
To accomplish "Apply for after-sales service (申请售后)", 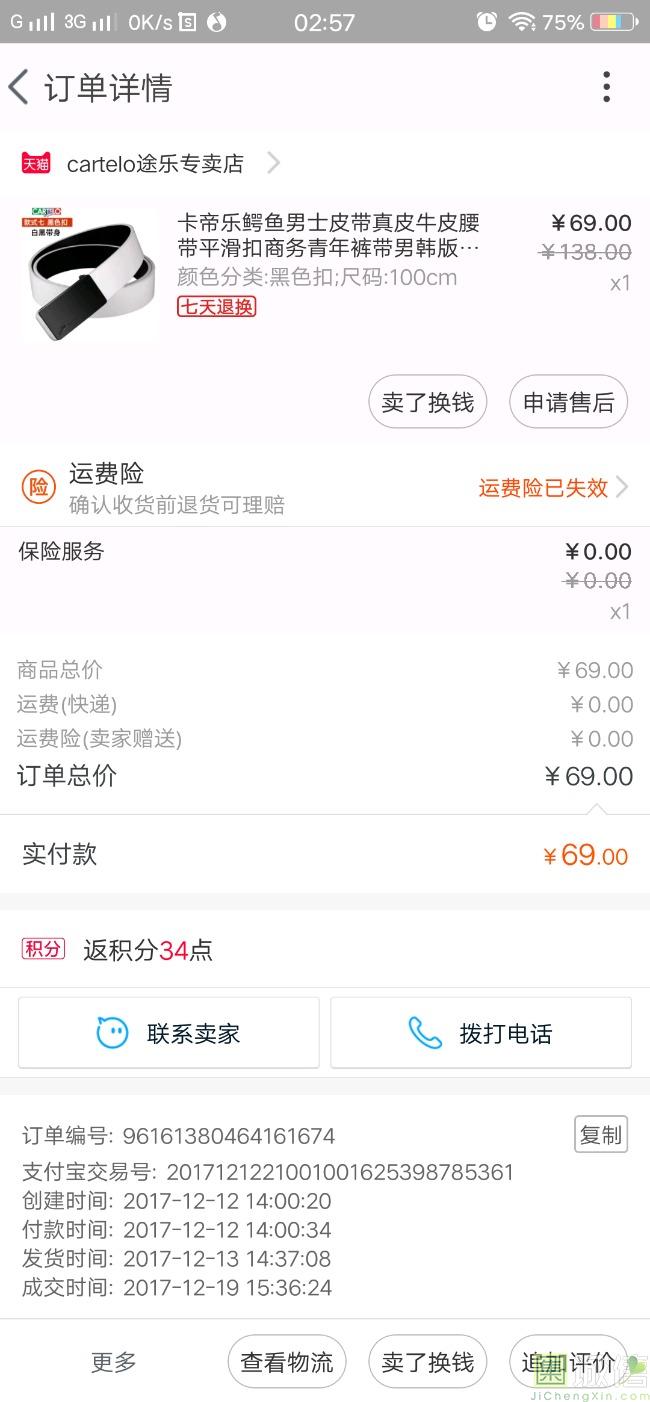I will tap(568, 402).
